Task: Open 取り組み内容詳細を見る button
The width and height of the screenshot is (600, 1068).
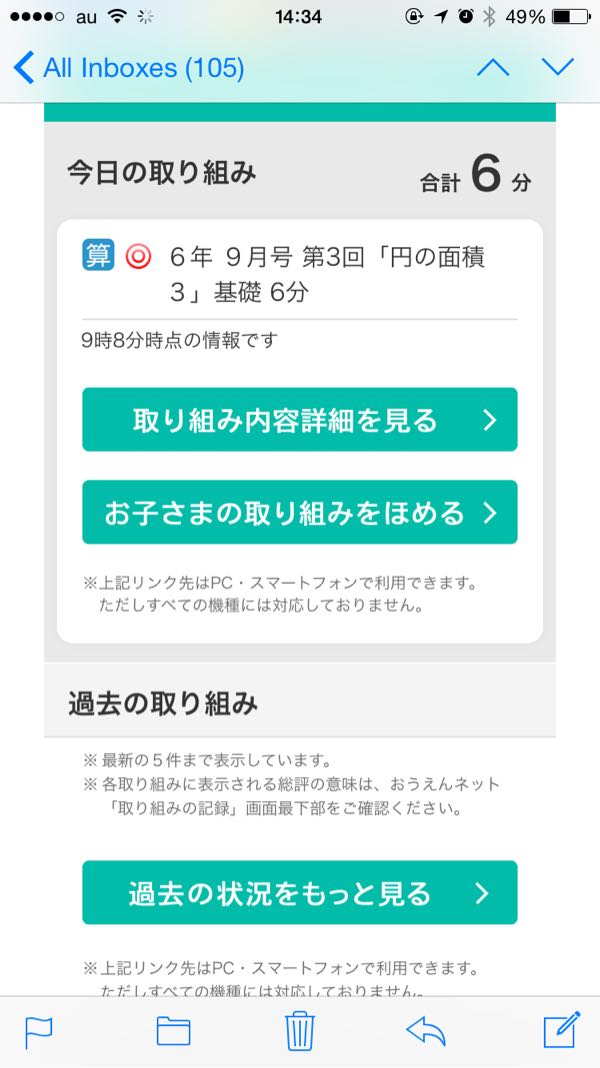Action: [x=300, y=420]
